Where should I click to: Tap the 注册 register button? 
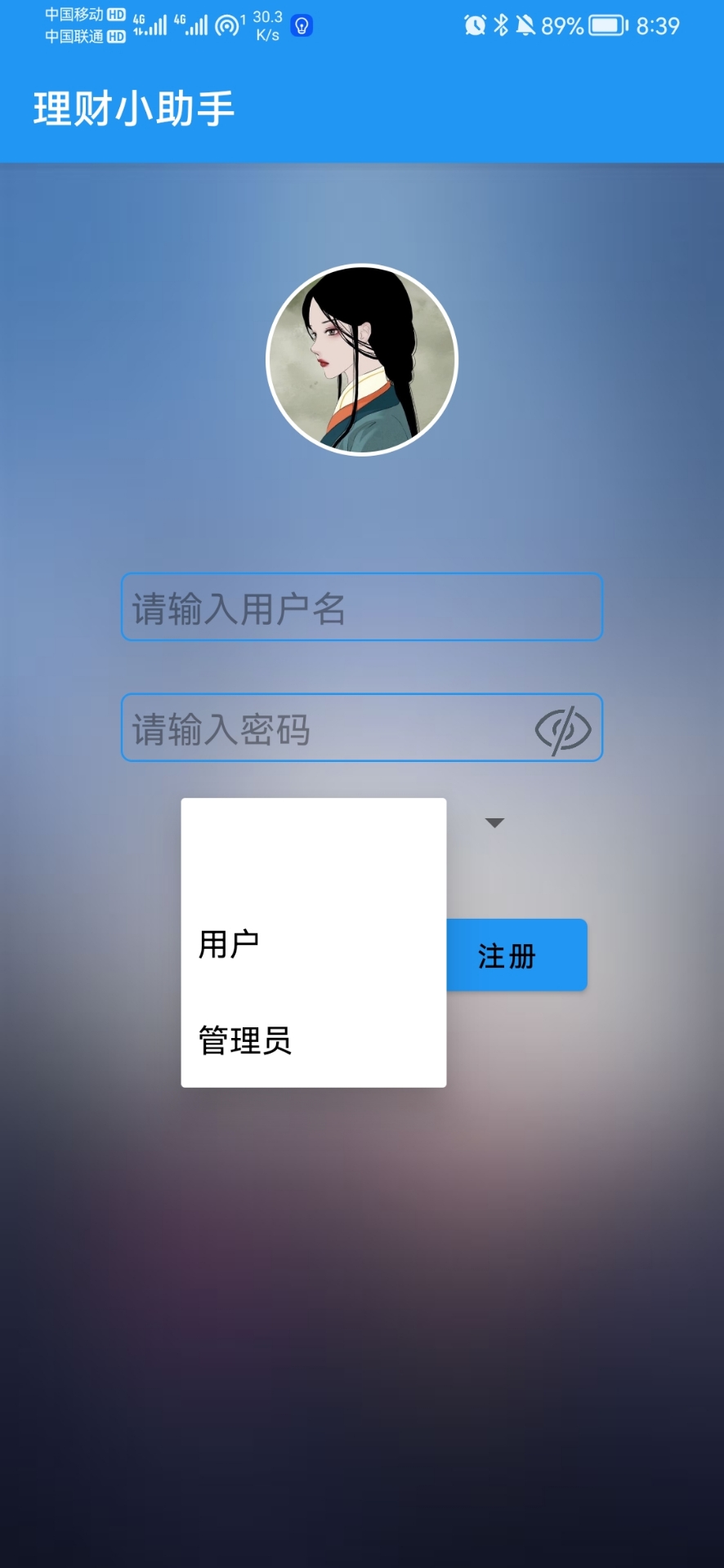[516, 955]
